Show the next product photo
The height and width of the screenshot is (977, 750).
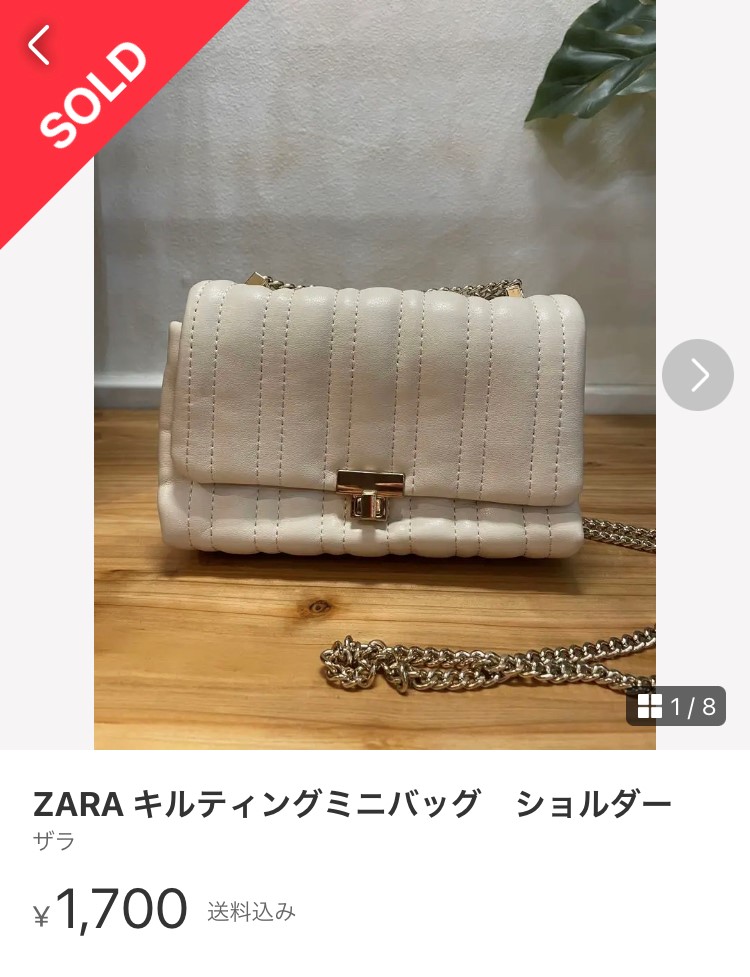pos(698,375)
